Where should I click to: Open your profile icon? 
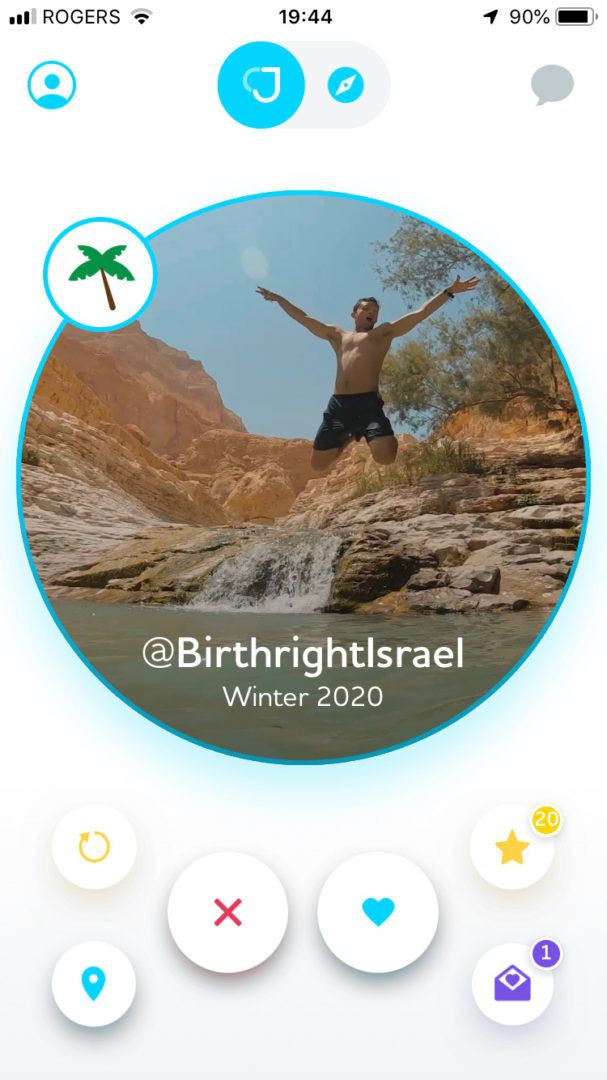(52, 85)
